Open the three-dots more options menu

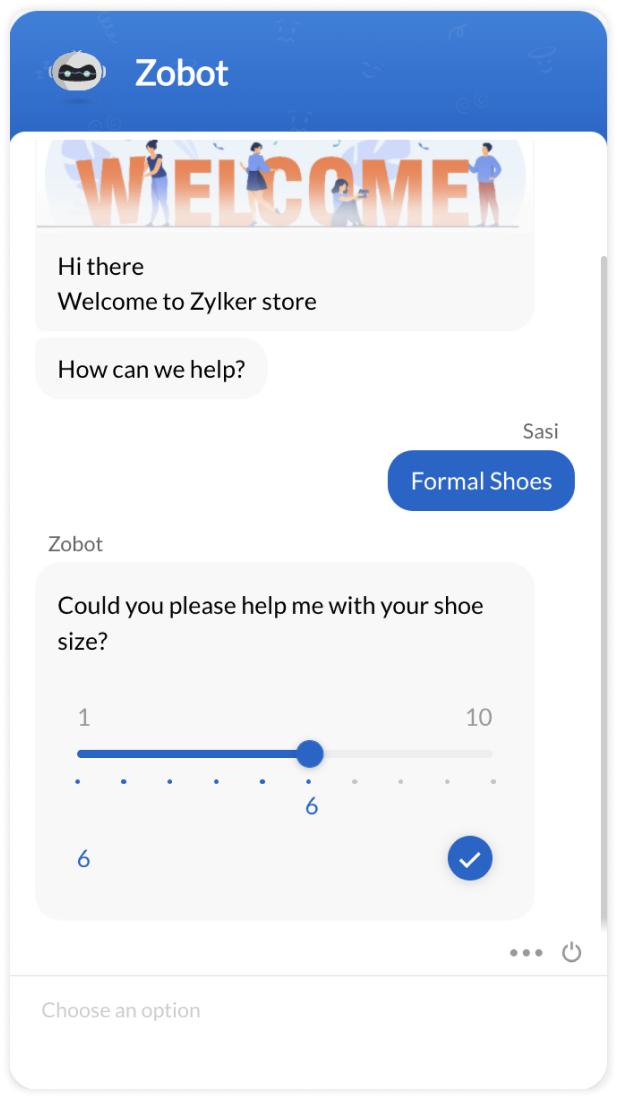pyautogui.click(x=526, y=953)
